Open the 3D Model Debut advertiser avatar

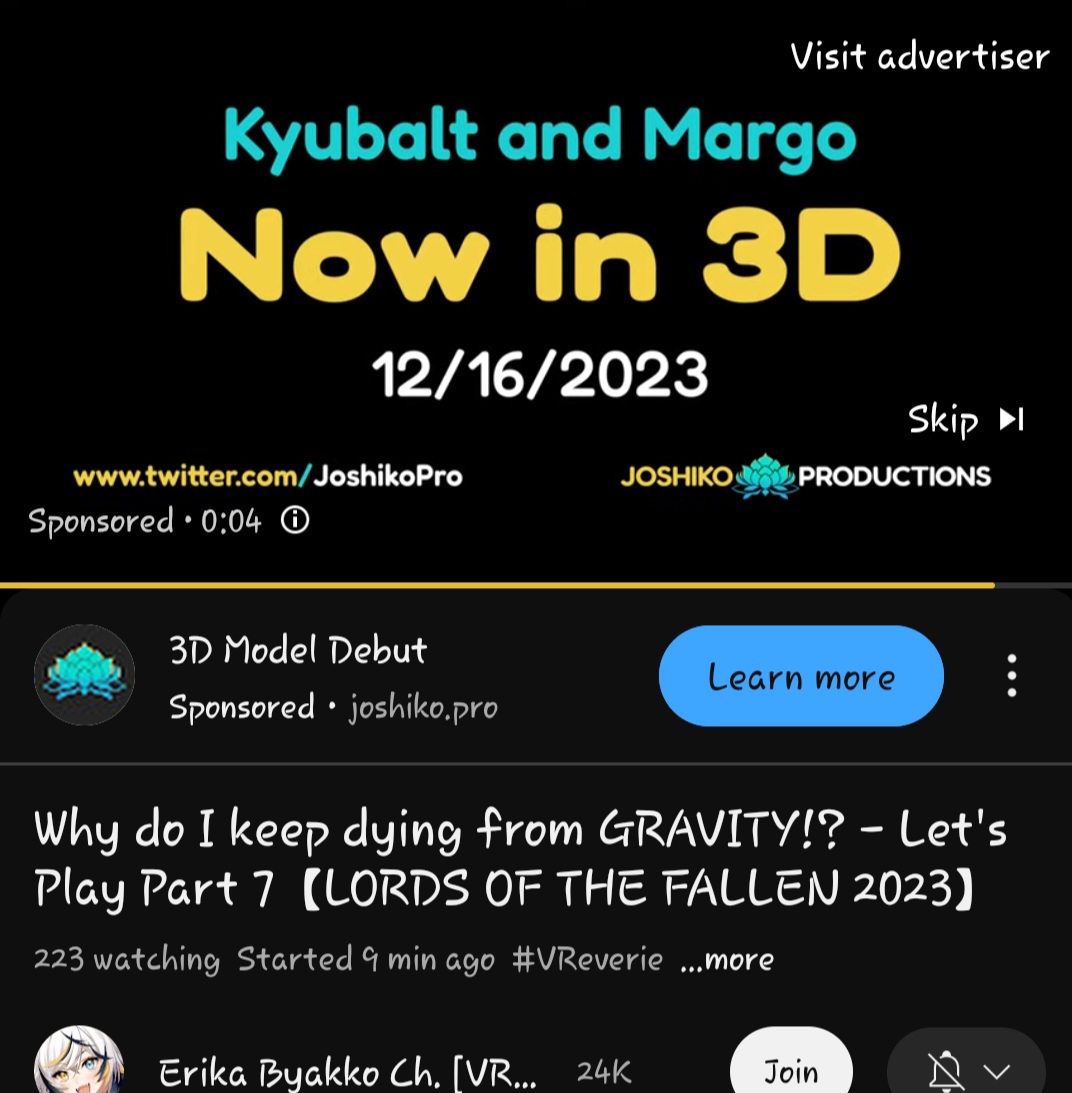85,675
